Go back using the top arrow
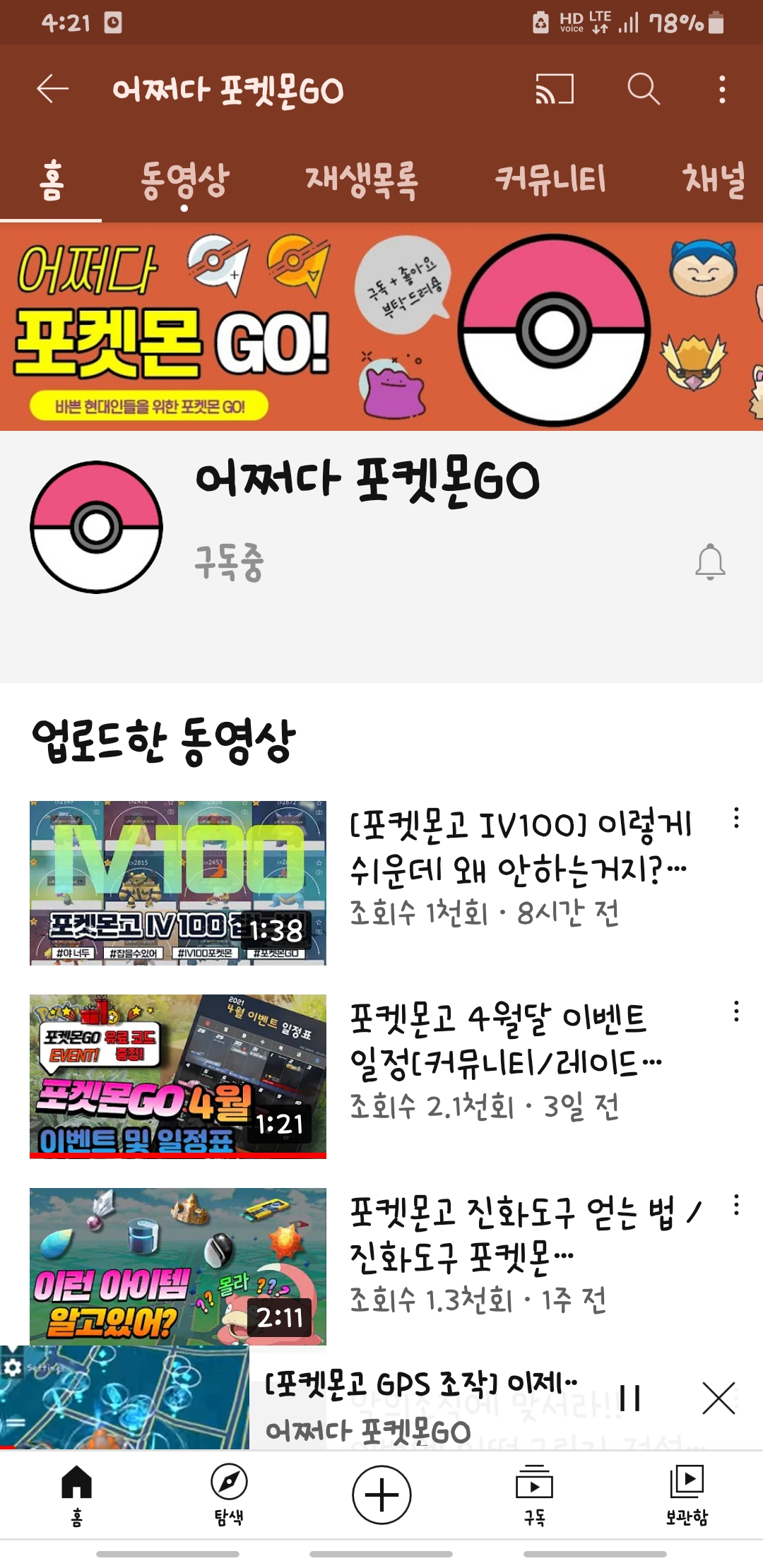This screenshot has width=763, height=1568. click(x=53, y=90)
